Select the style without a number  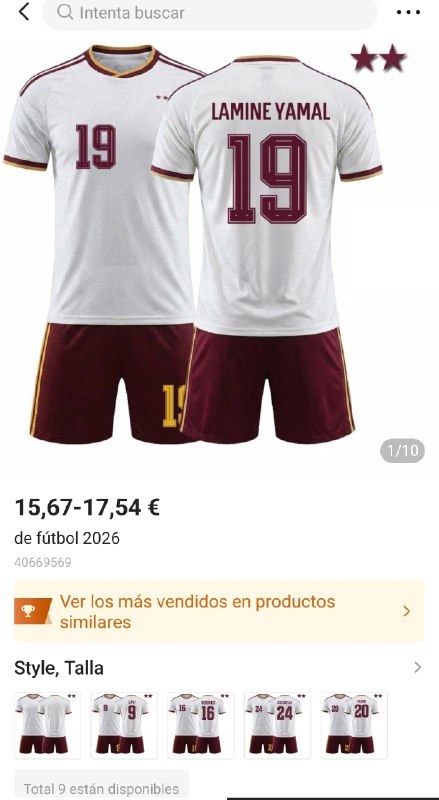point(47,724)
